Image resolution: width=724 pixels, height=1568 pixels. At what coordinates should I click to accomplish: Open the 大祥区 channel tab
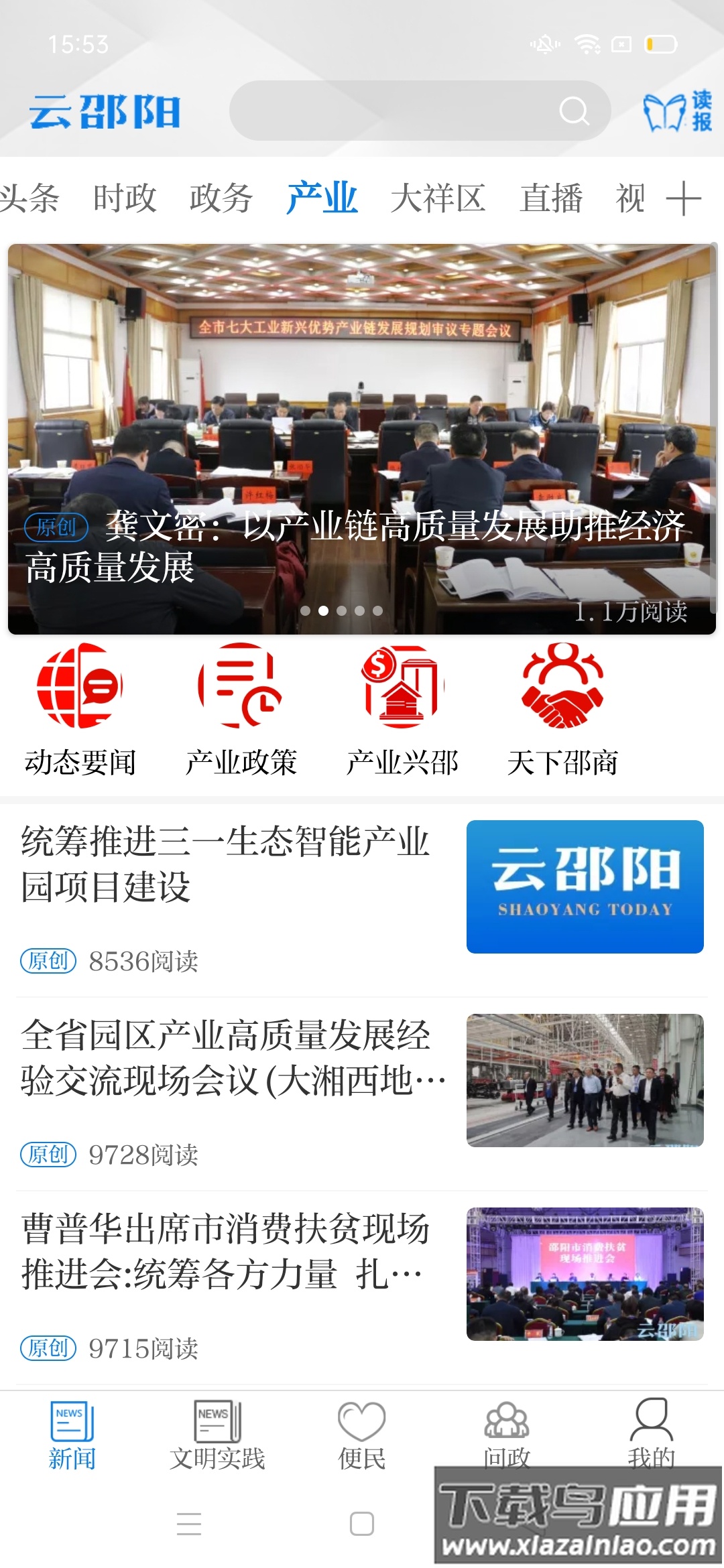pyautogui.click(x=439, y=197)
